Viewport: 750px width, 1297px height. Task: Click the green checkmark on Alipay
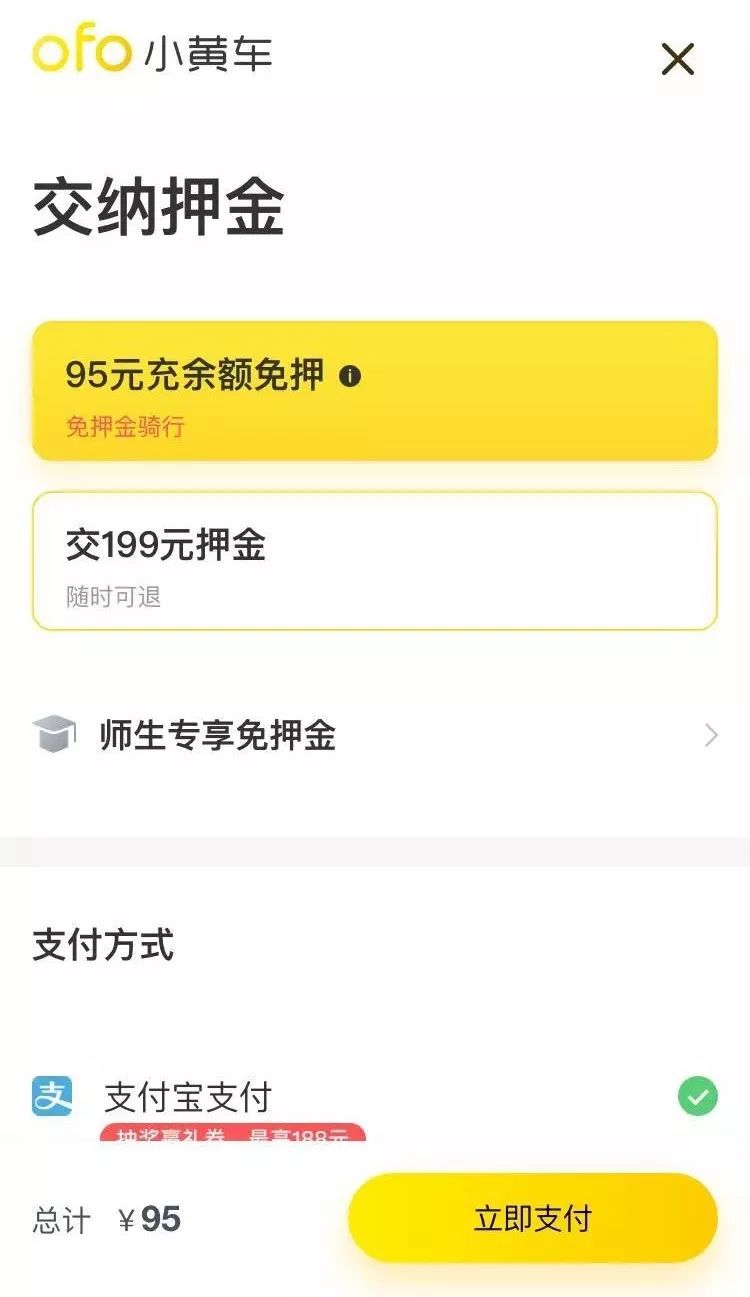coord(697,1096)
